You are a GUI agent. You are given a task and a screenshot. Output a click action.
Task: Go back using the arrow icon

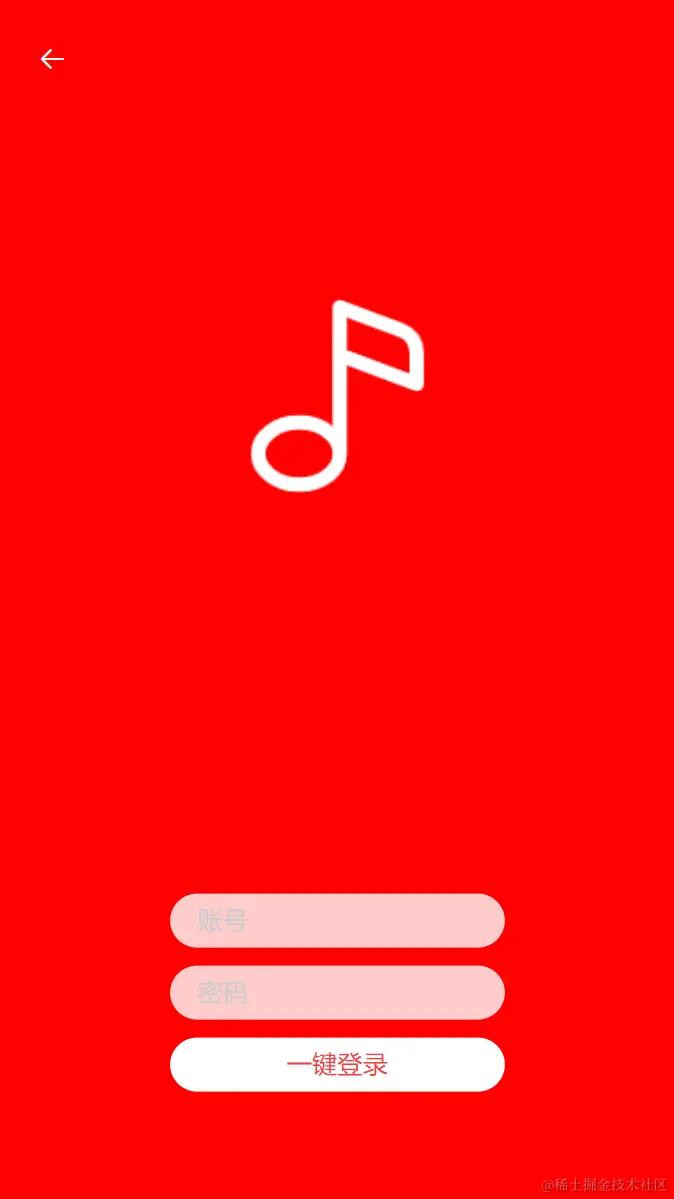pos(52,60)
